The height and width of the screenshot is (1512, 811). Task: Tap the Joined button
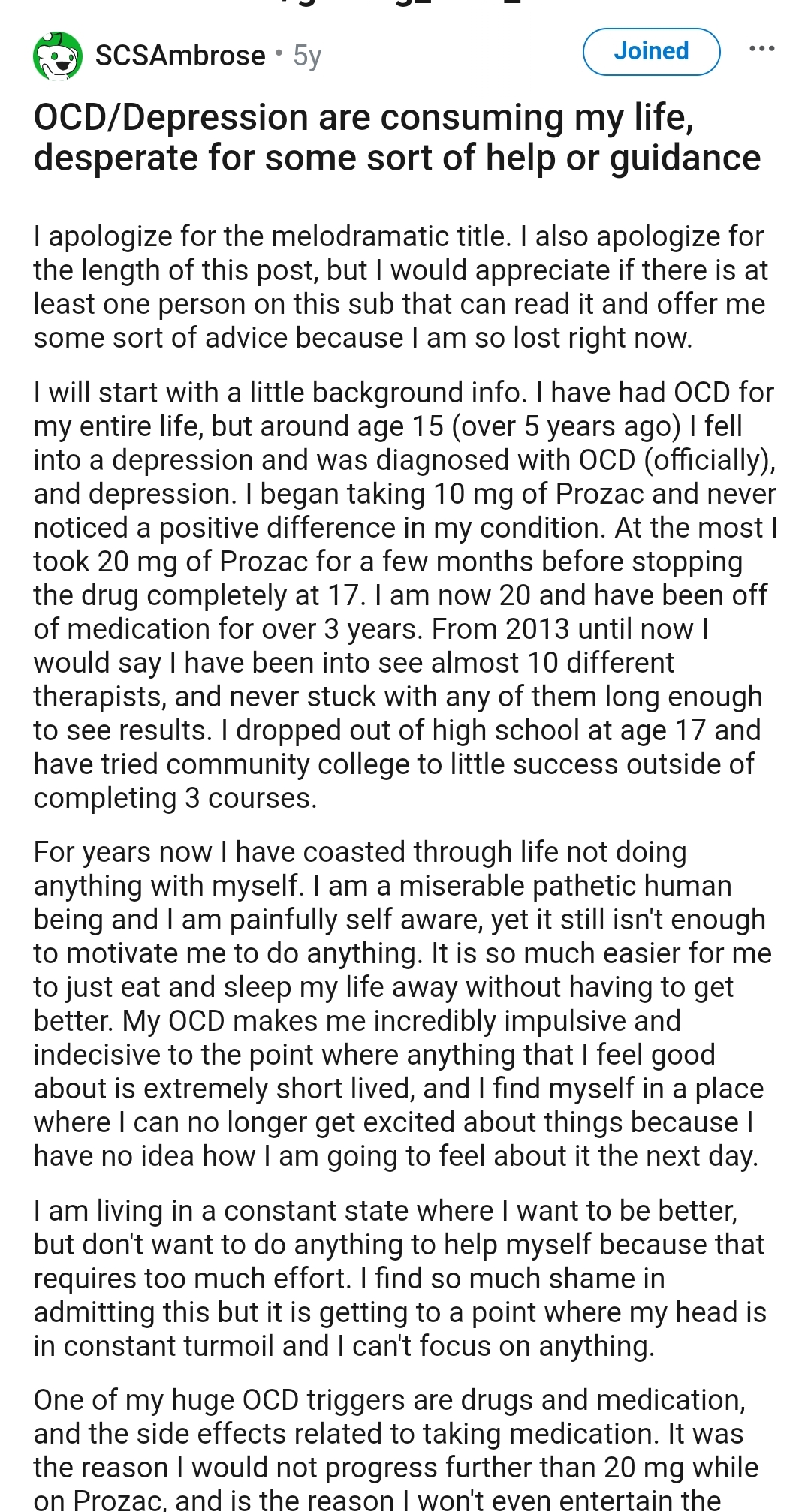pos(651,52)
